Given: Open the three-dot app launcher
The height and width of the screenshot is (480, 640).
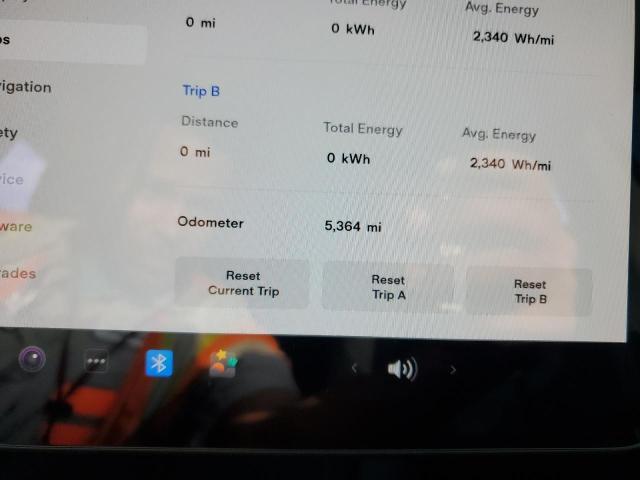Looking at the screenshot, I should pos(96,362).
